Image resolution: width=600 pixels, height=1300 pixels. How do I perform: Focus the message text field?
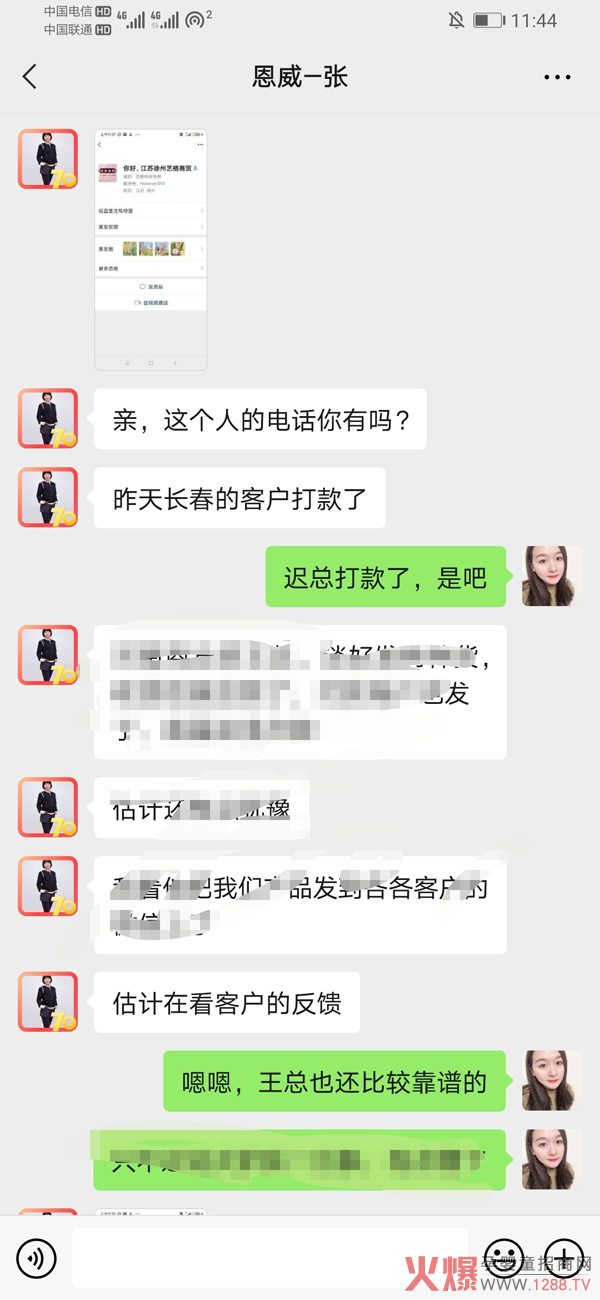(269, 1258)
